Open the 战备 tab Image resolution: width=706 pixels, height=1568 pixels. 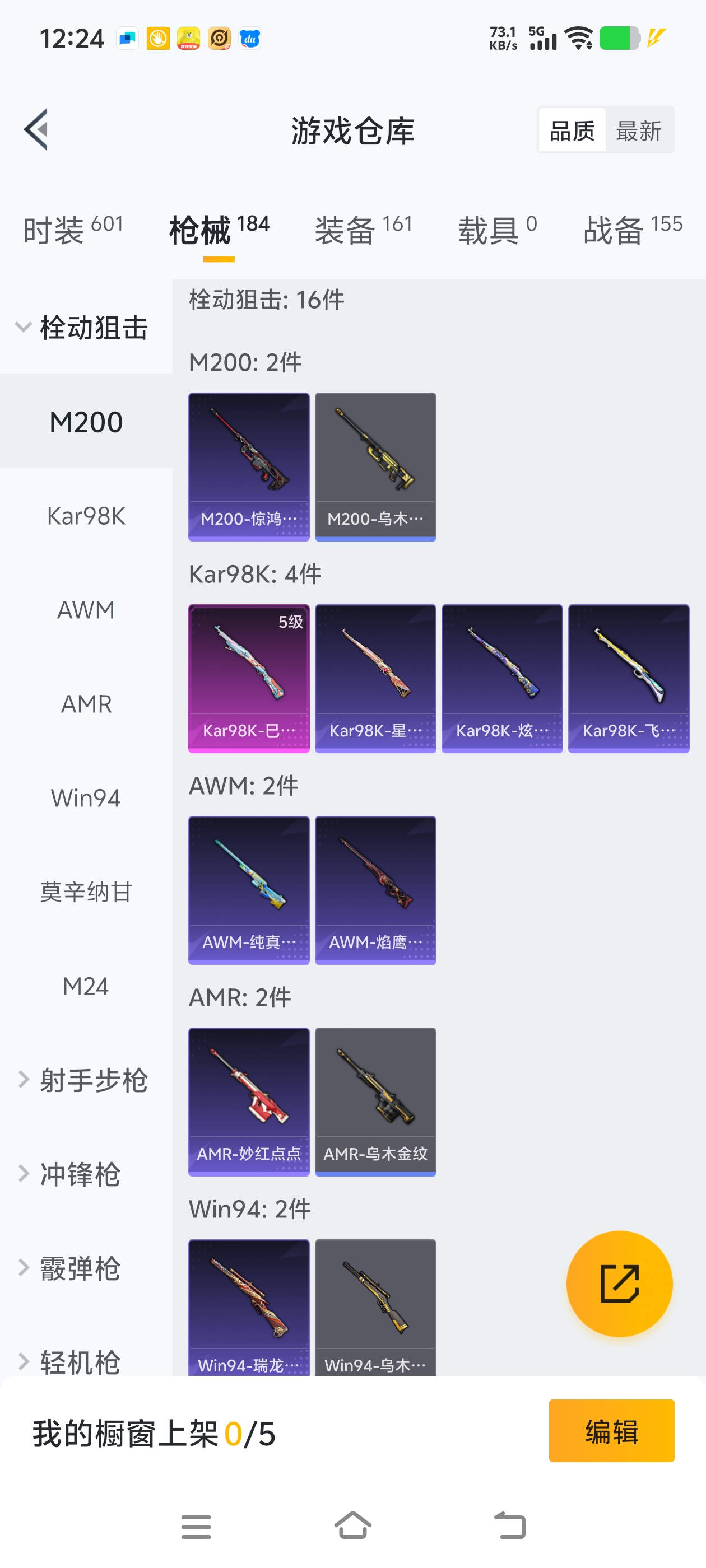[x=631, y=230]
